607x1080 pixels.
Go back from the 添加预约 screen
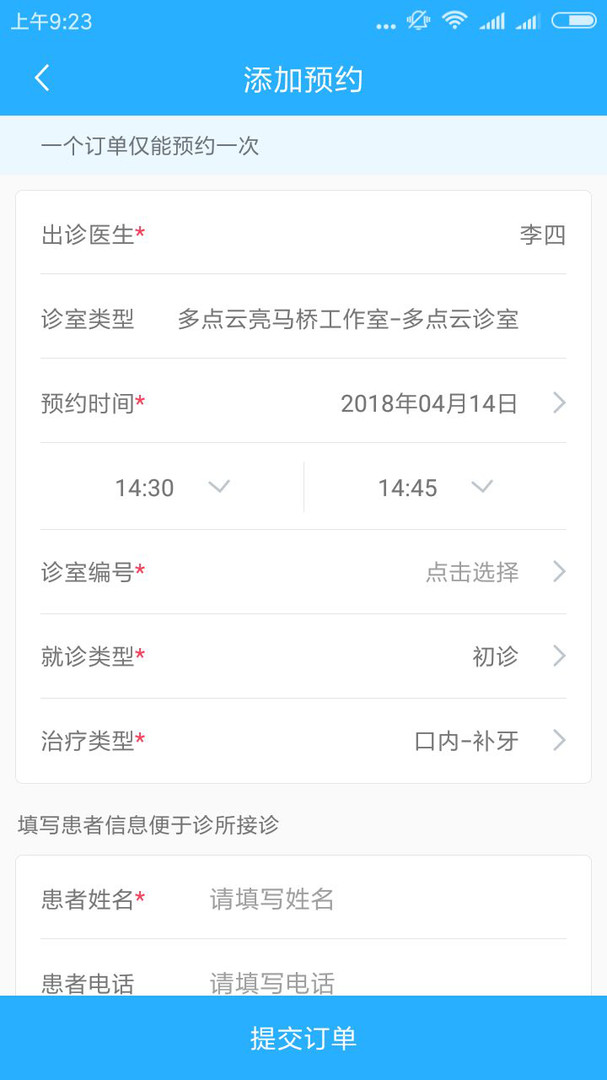click(42, 79)
